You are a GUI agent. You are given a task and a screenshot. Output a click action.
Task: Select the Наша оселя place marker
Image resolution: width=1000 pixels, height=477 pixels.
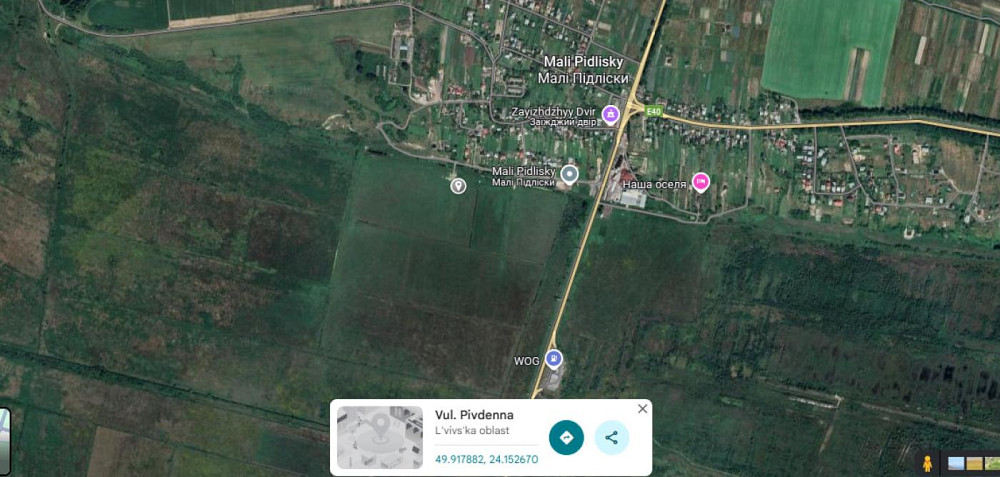point(701,182)
